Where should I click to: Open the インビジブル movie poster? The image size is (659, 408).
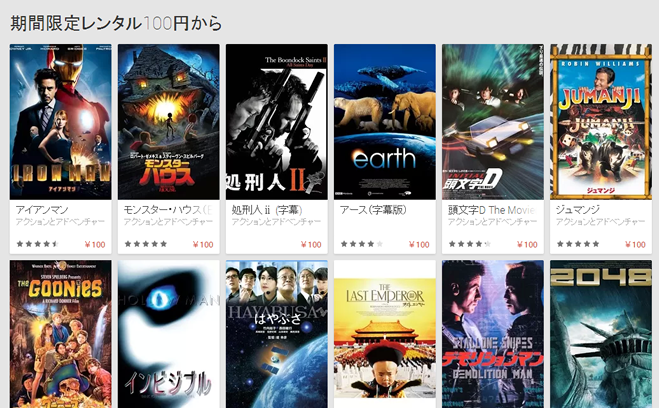coord(168,335)
